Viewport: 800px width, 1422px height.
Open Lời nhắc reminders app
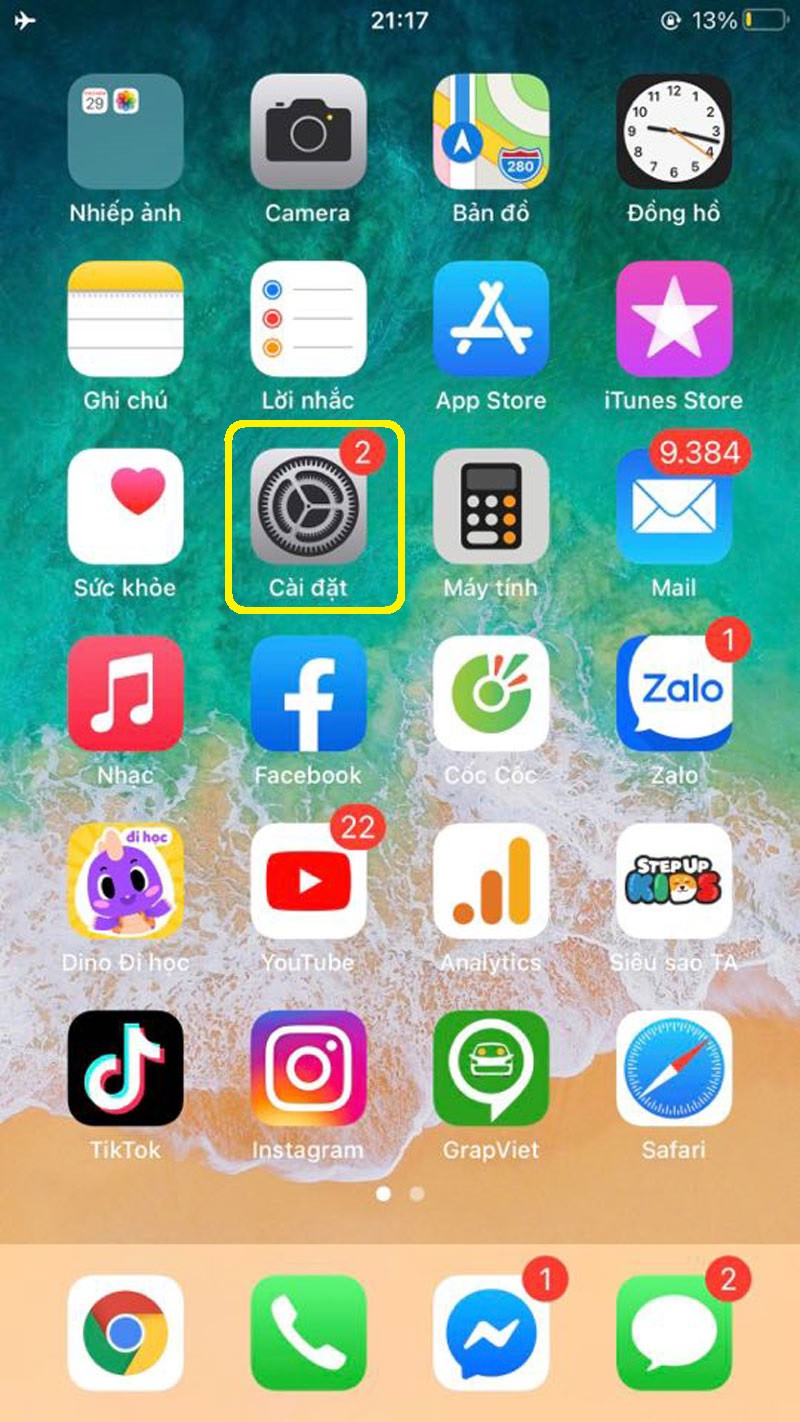[308, 319]
